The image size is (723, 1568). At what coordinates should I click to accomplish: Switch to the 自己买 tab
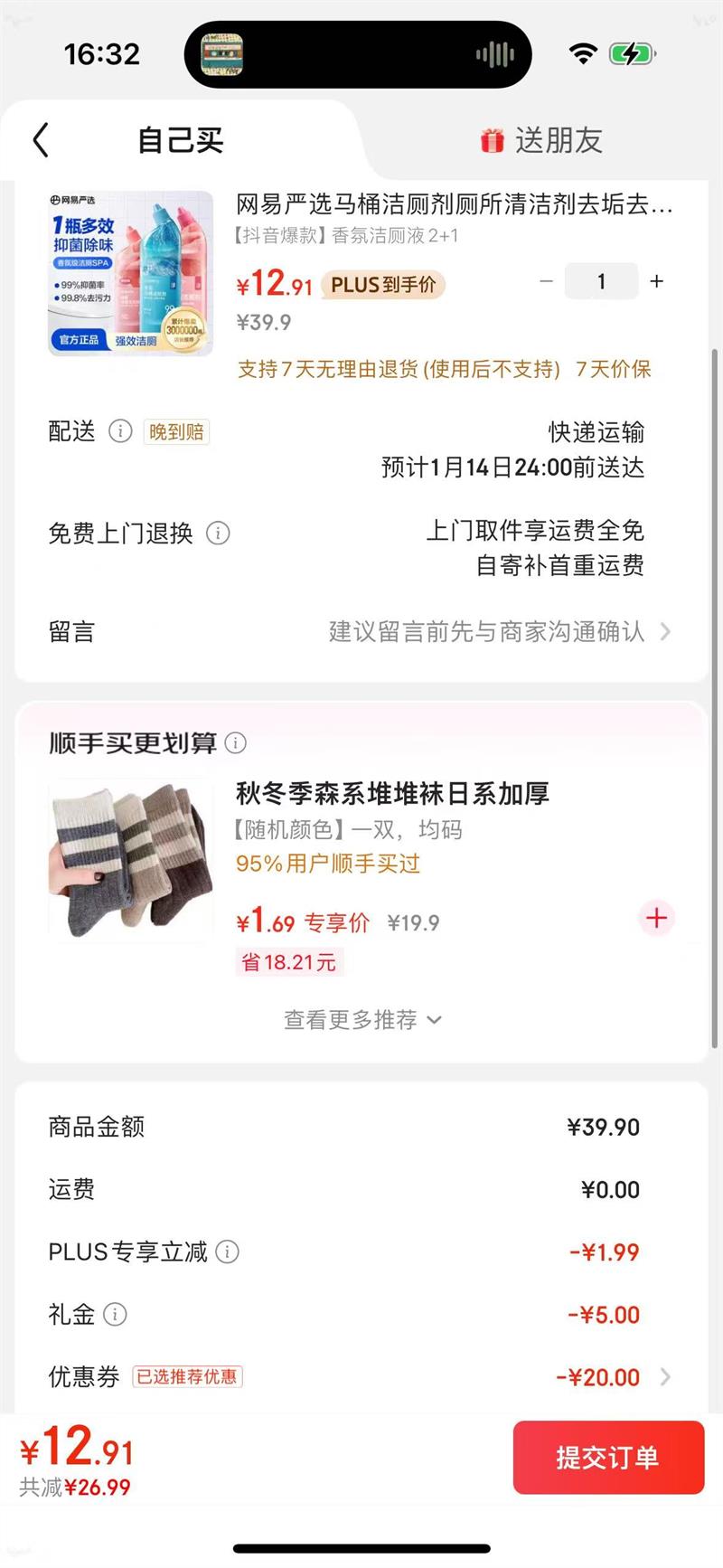(180, 141)
